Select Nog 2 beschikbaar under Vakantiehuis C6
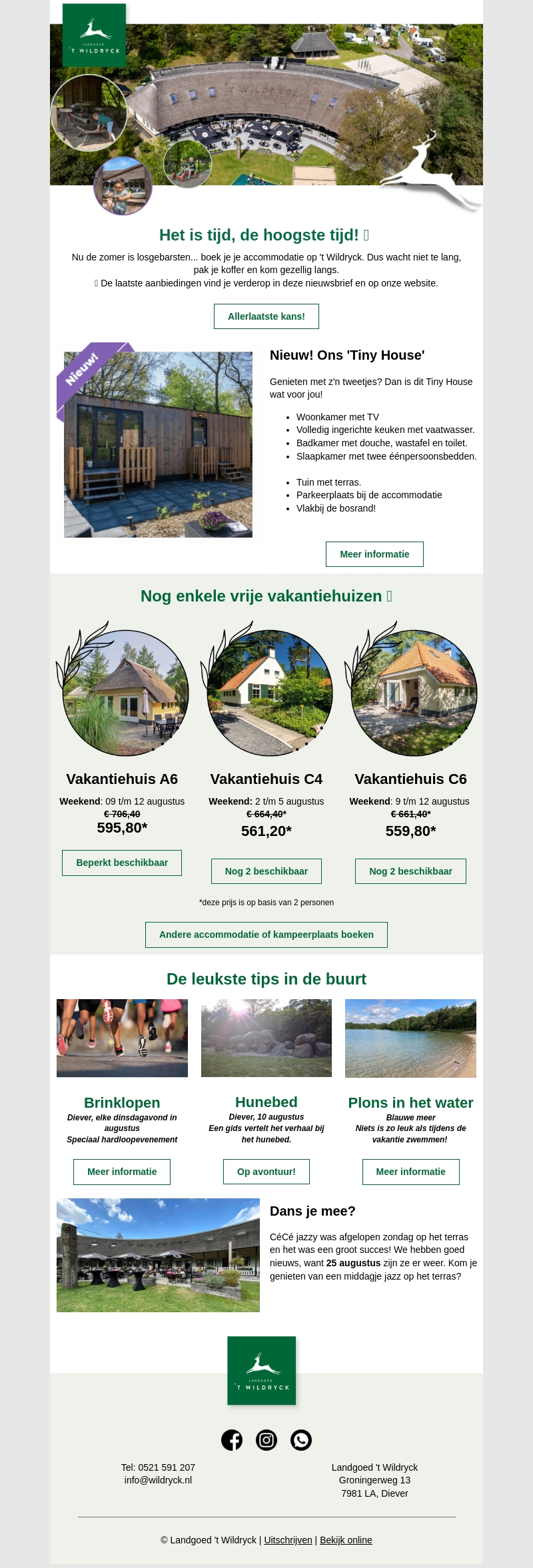This screenshot has height=1568, width=533. coord(410,871)
